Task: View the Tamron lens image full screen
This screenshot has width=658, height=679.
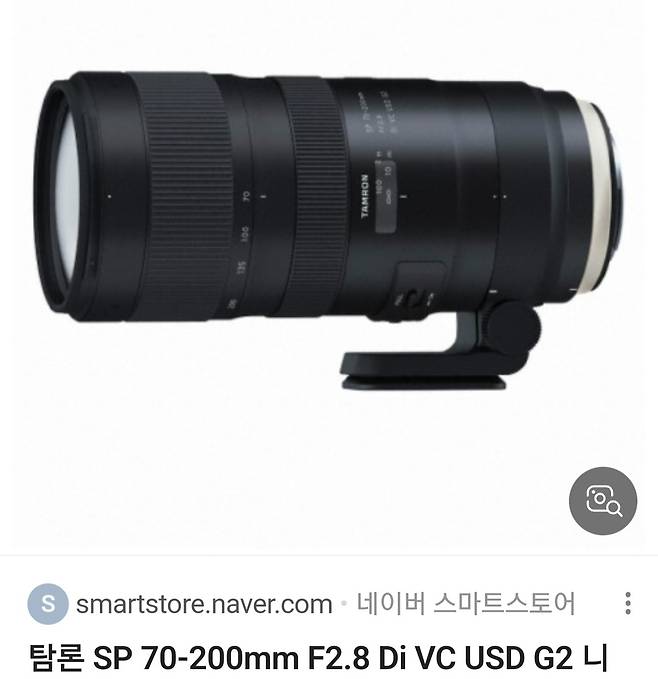Action: click(x=320, y=230)
